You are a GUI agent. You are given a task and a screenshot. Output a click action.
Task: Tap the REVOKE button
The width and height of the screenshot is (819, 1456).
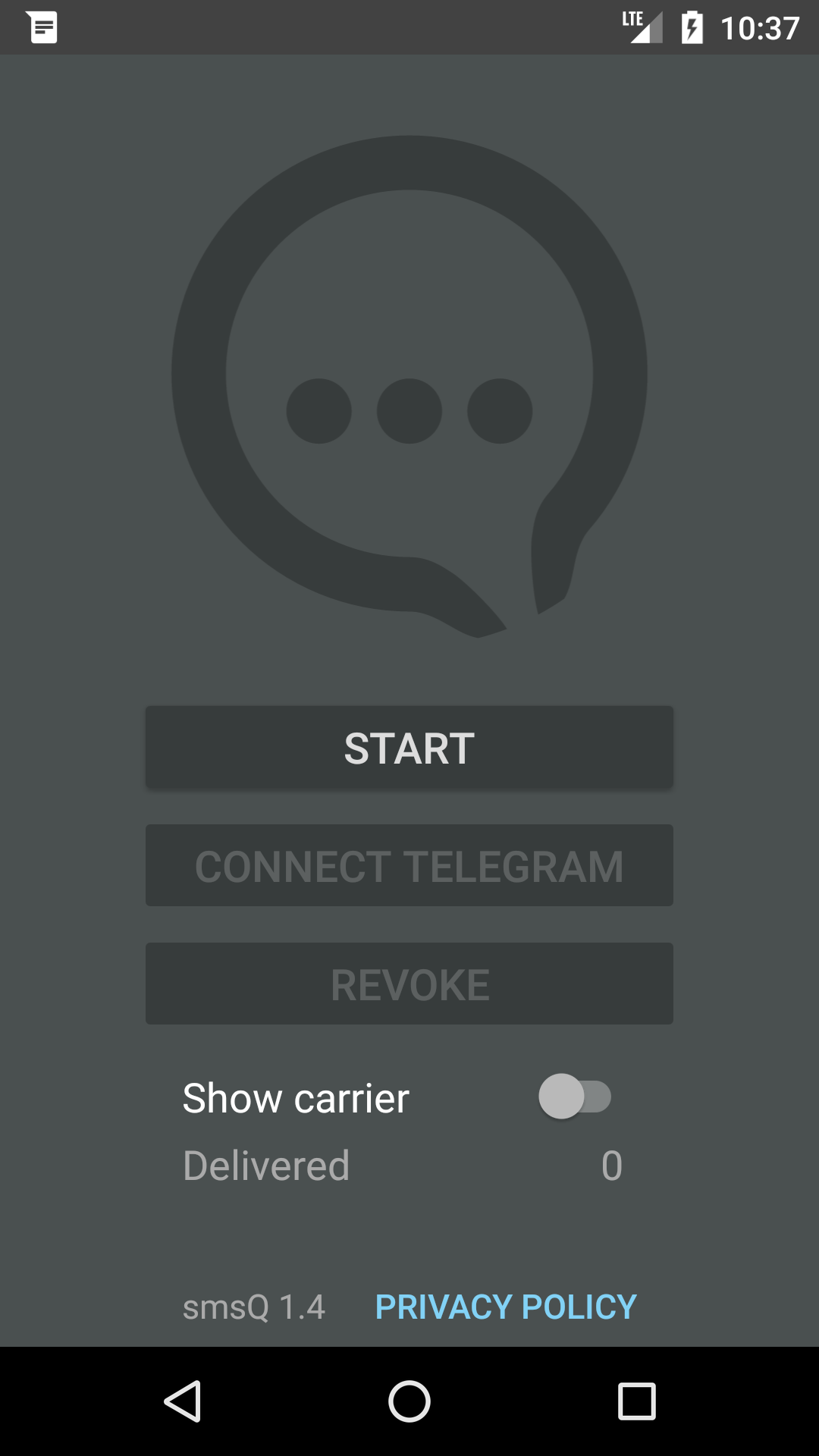pyautogui.click(x=409, y=984)
